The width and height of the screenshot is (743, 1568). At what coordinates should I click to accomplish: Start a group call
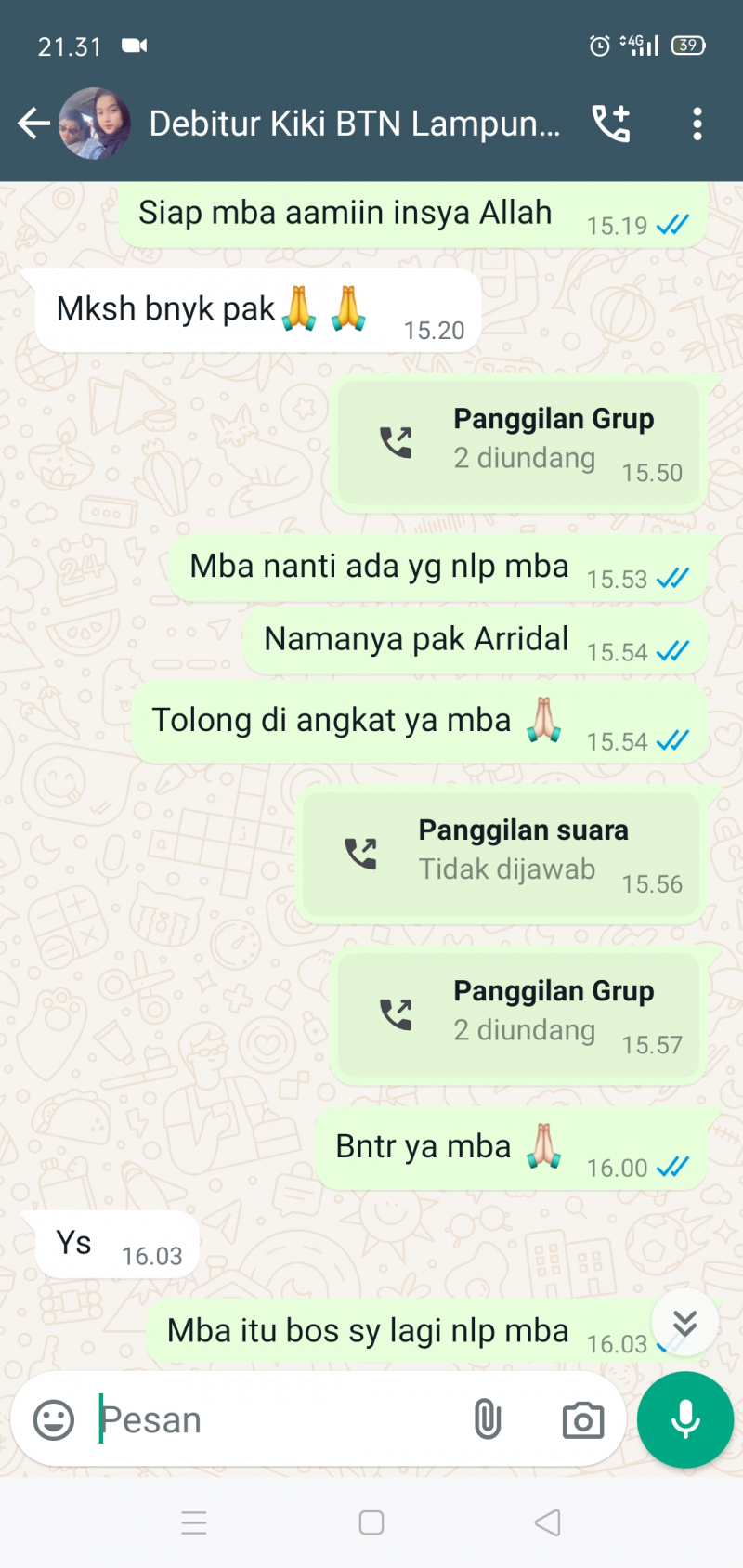tap(611, 124)
